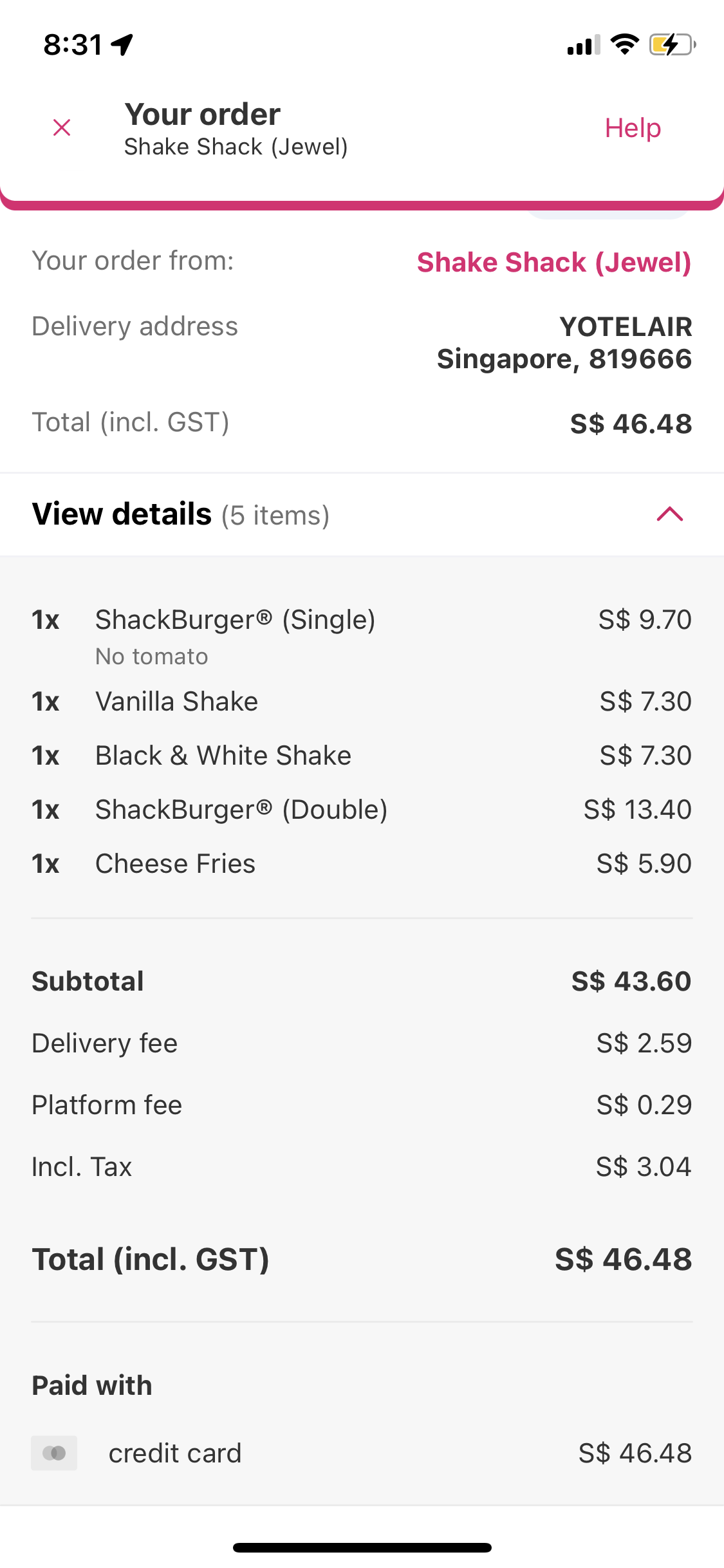Collapse the View details section
The image size is (724, 1568).
pyautogui.click(x=669, y=514)
